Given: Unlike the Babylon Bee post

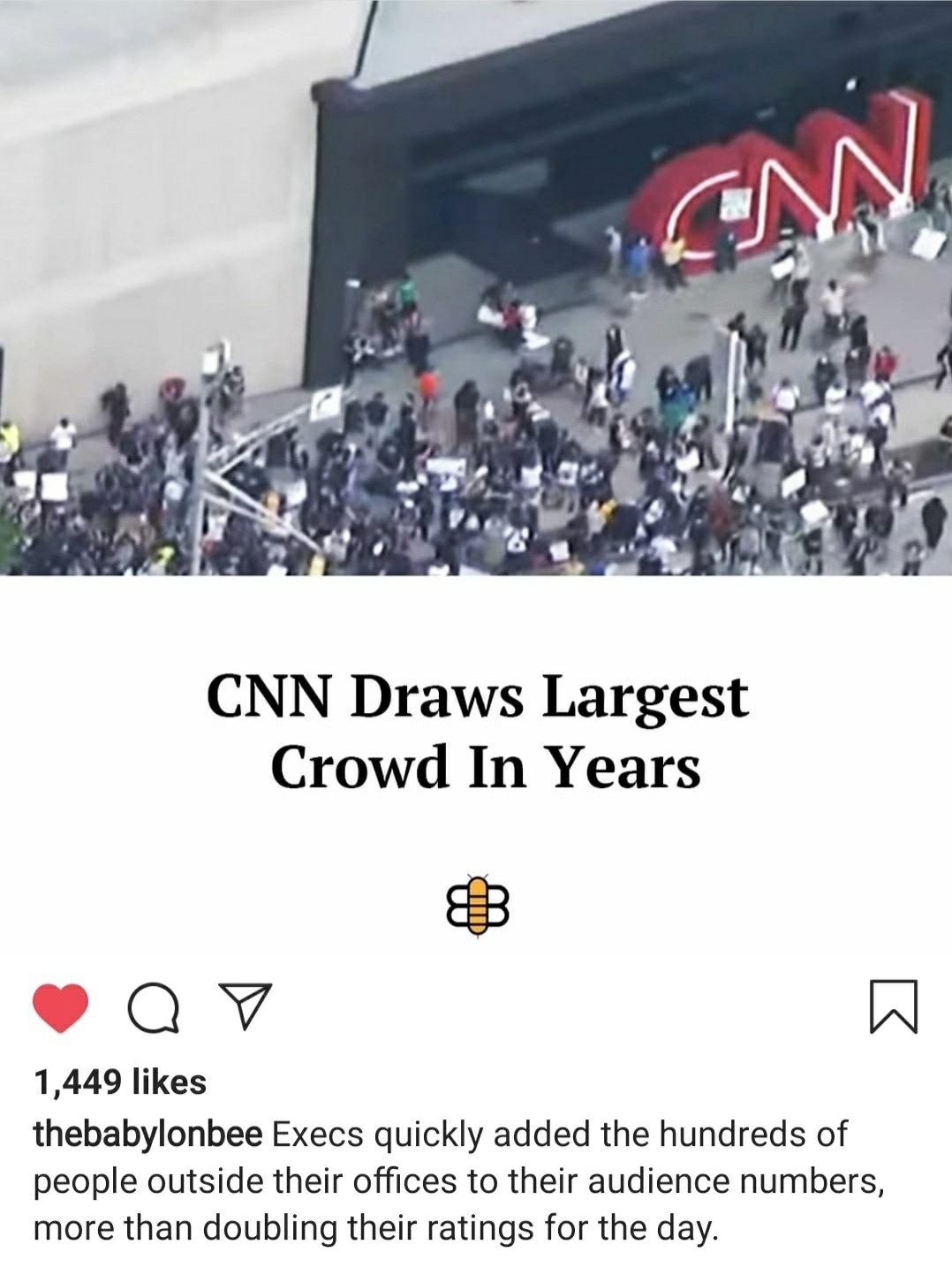Looking at the screenshot, I should 60,1007.
